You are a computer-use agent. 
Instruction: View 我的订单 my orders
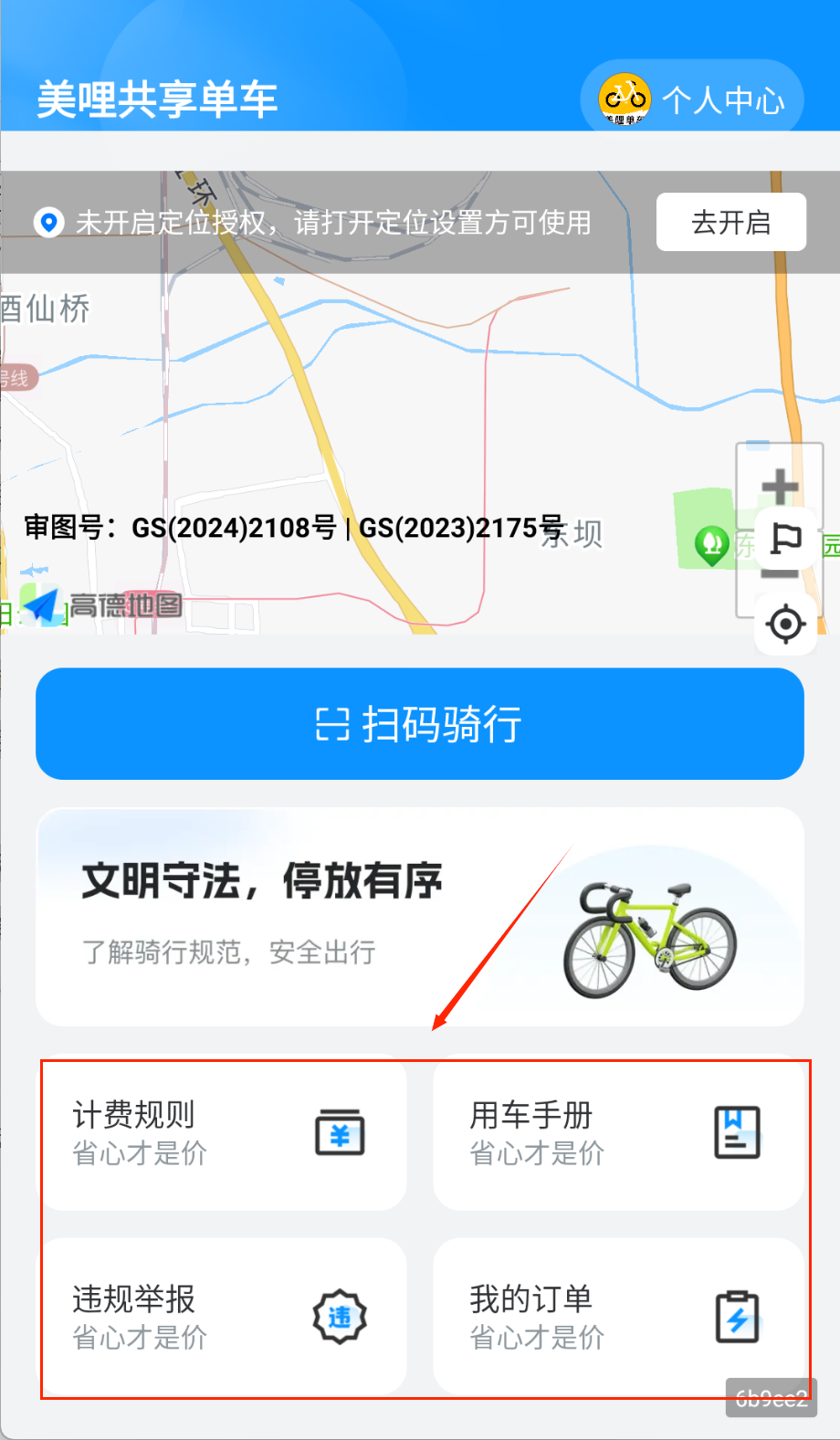(x=618, y=1316)
